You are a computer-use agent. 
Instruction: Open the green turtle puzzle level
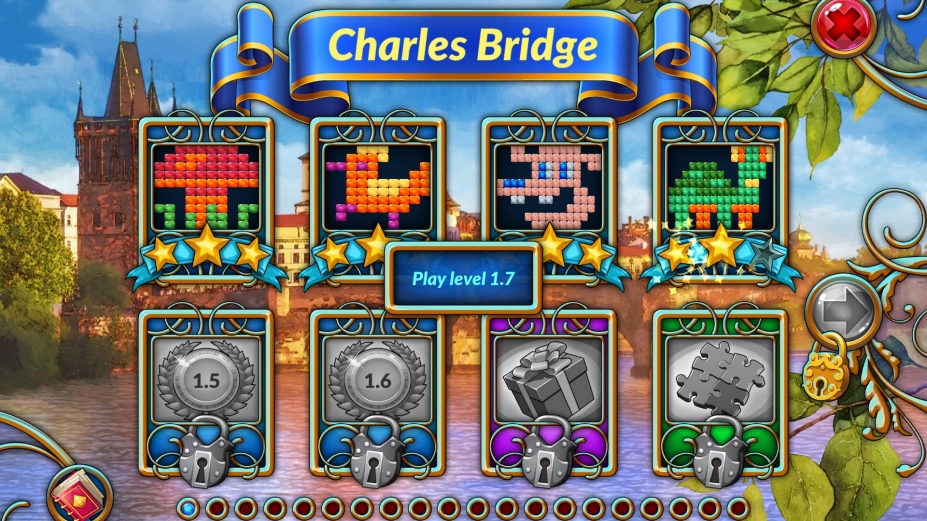[720, 185]
